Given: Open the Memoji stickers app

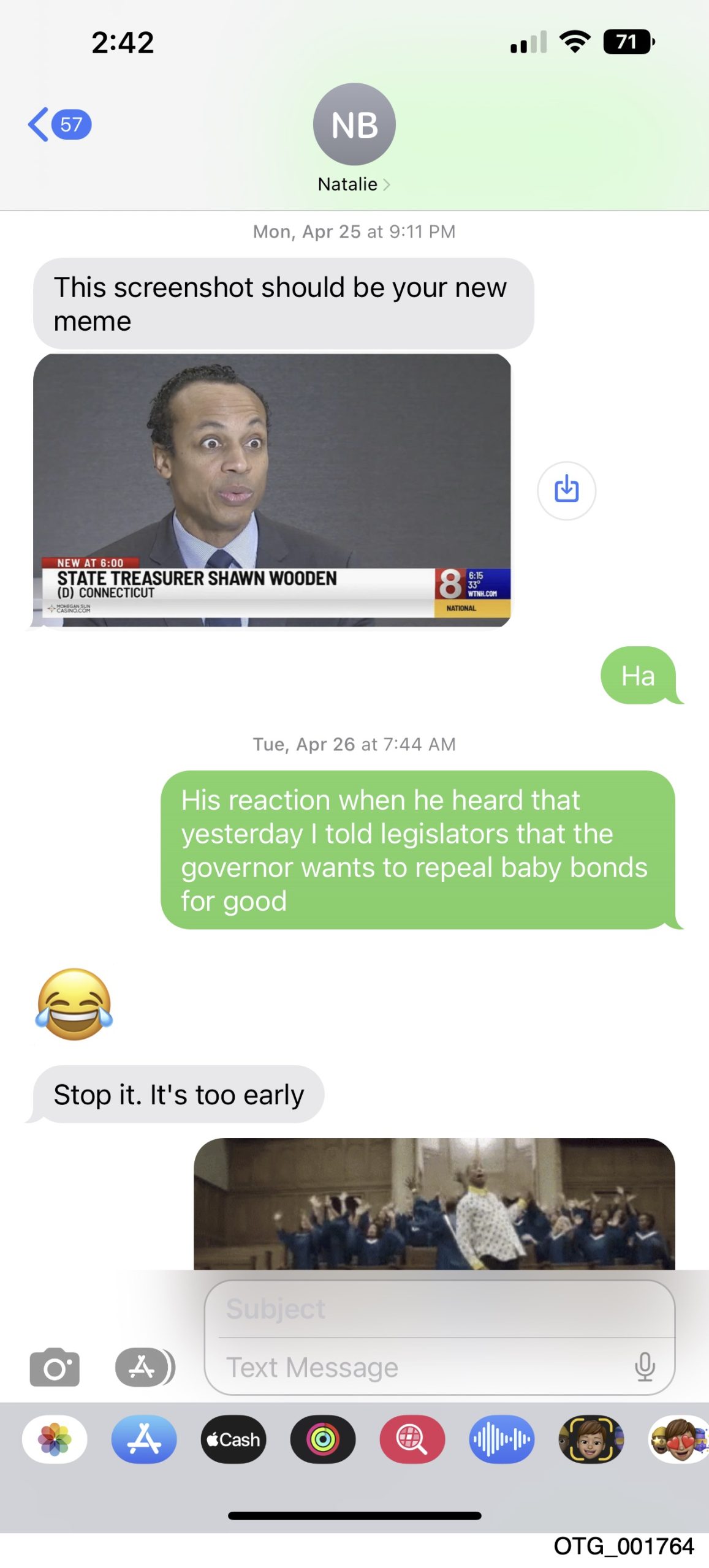Looking at the screenshot, I should 679,1439.
